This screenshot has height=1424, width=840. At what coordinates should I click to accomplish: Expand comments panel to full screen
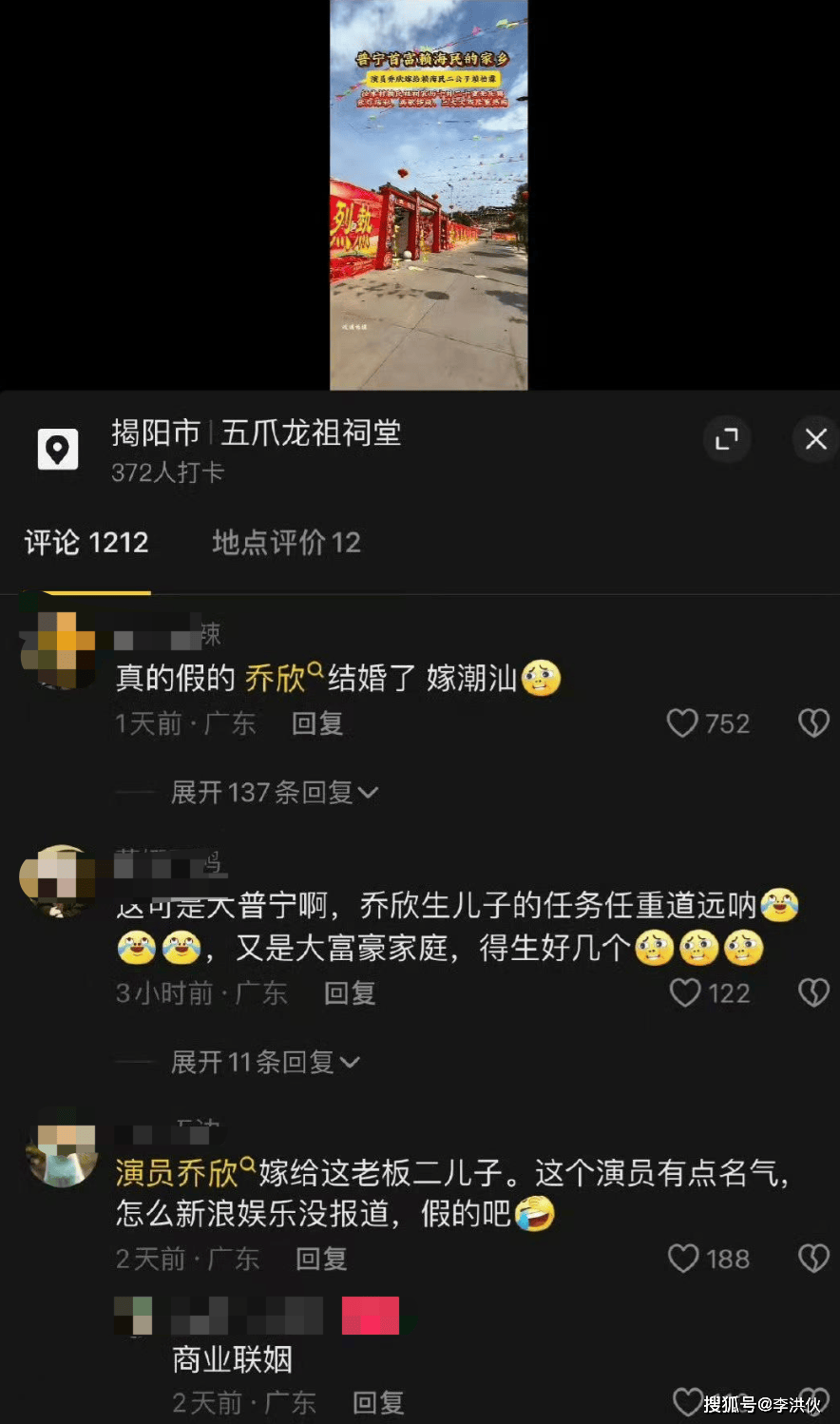click(x=727, y=439)
